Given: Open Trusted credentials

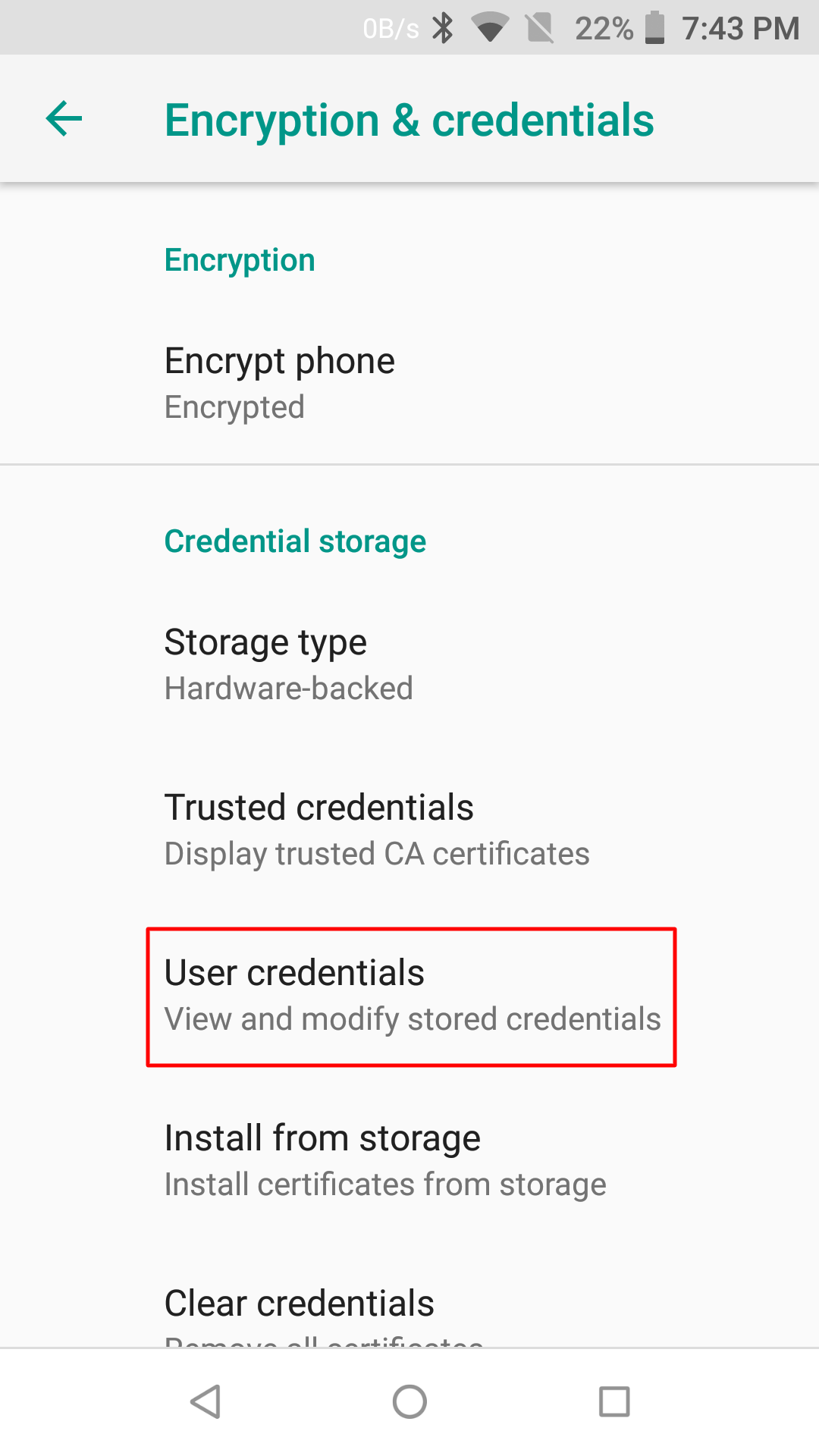Looking at the screenshot, I should coord(409,830).
